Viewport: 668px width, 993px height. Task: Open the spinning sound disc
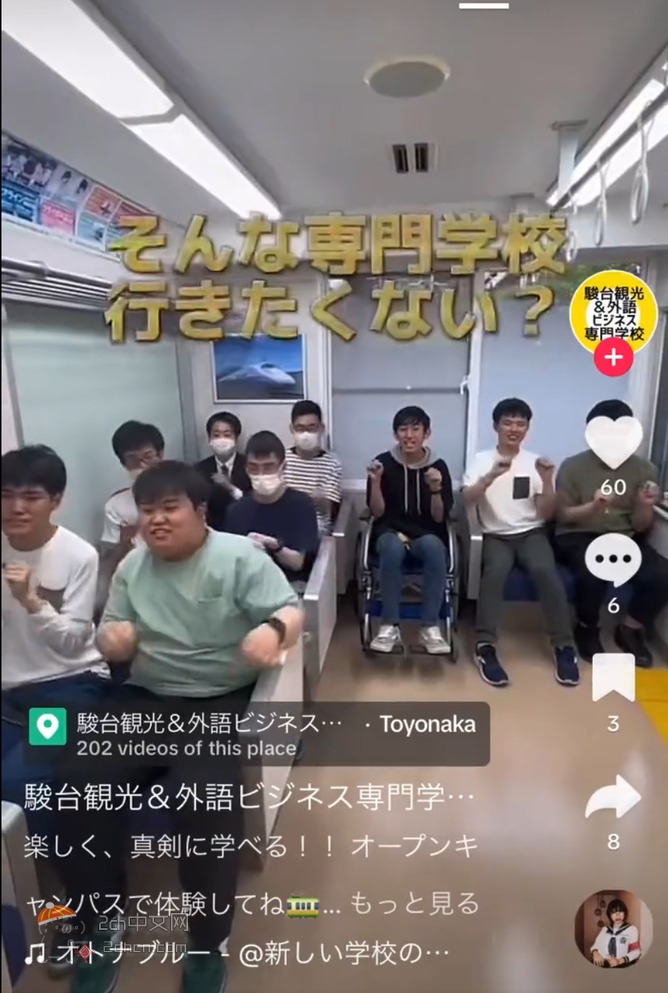(613, 928)
